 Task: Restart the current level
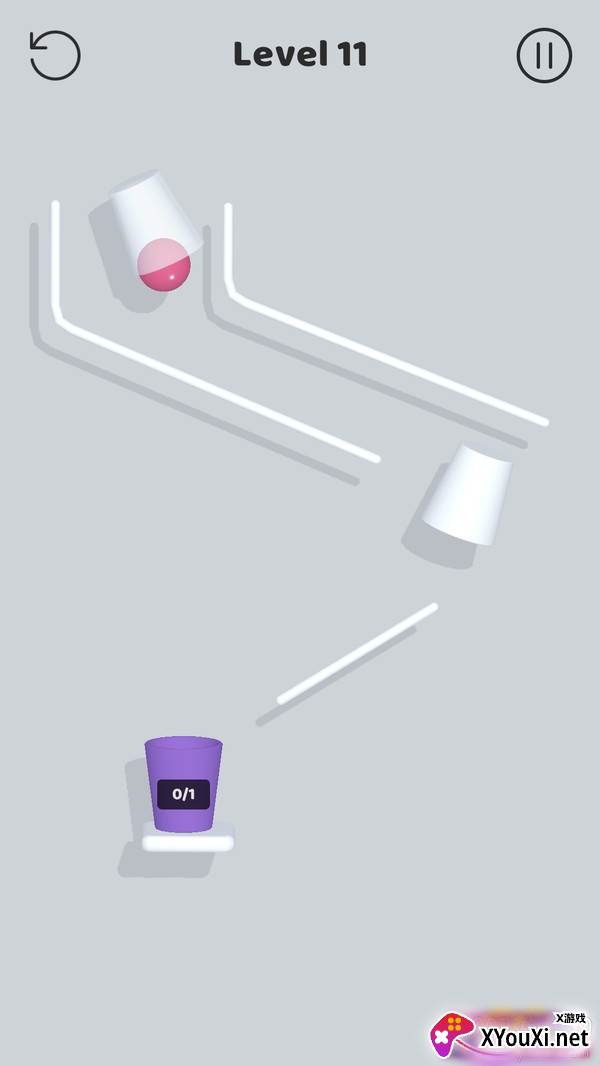pyautogui.click(x=55, y=55)
